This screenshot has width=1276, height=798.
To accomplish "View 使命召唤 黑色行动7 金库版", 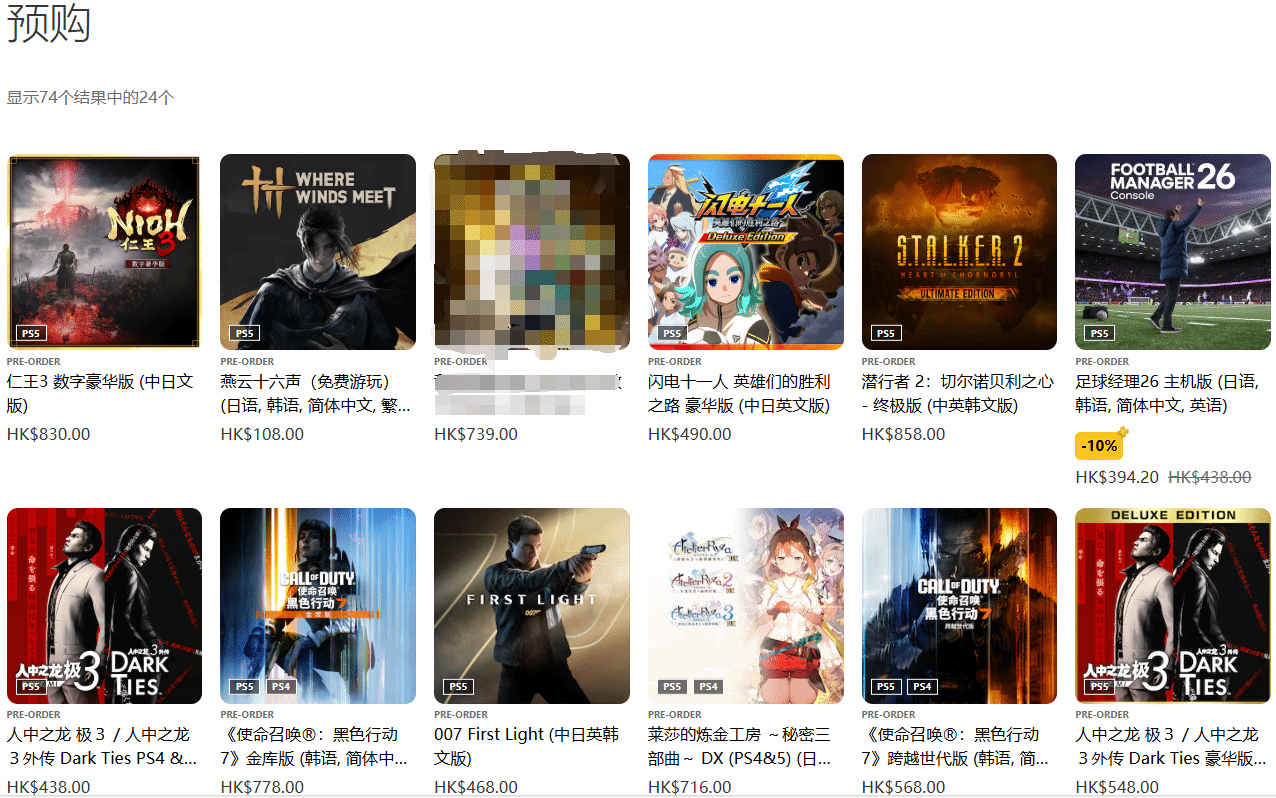I will coord(318,606).
